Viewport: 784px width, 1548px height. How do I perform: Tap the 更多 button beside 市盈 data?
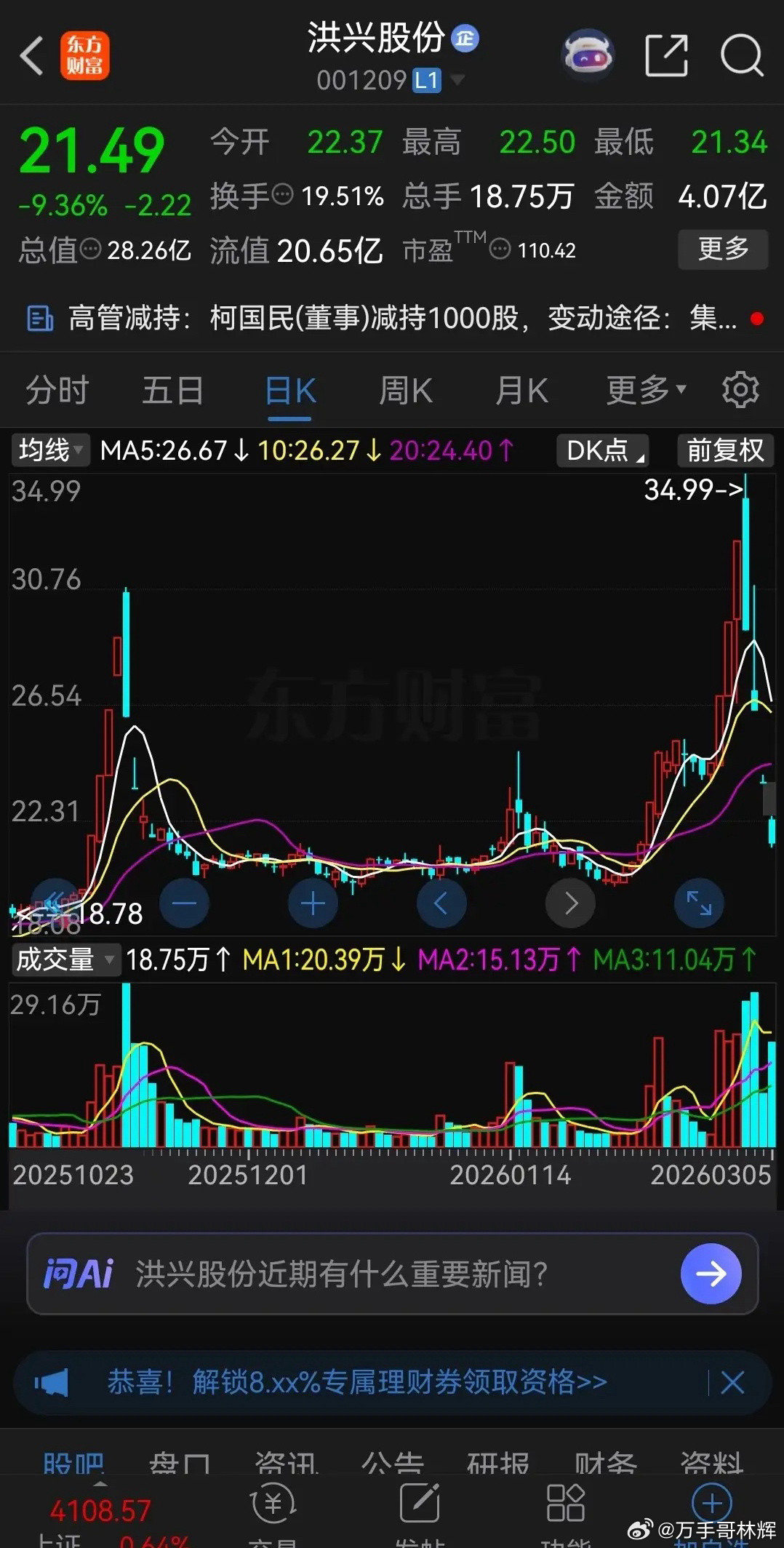[722, 250]
